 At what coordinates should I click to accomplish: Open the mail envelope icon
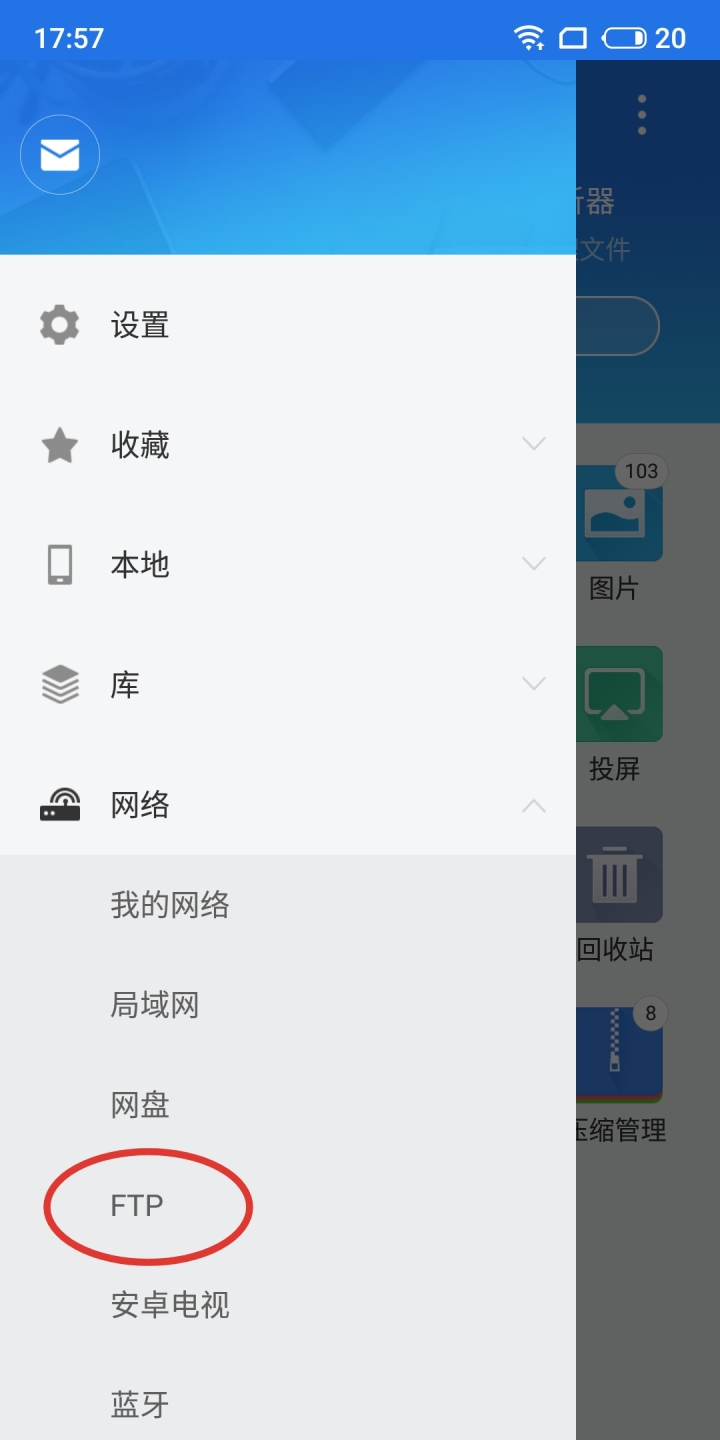[60, 155]
